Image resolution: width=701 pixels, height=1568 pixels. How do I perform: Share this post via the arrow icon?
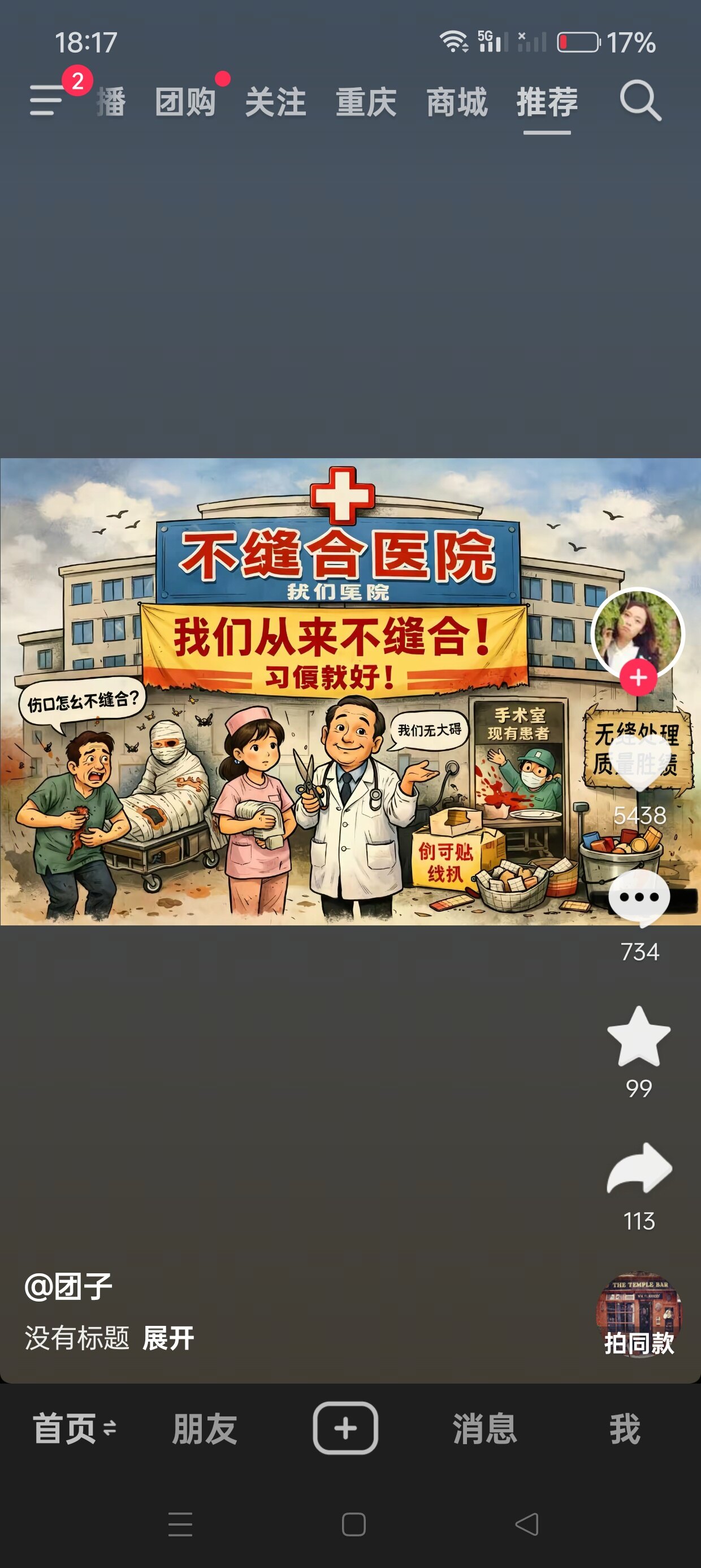point(639,1169)
